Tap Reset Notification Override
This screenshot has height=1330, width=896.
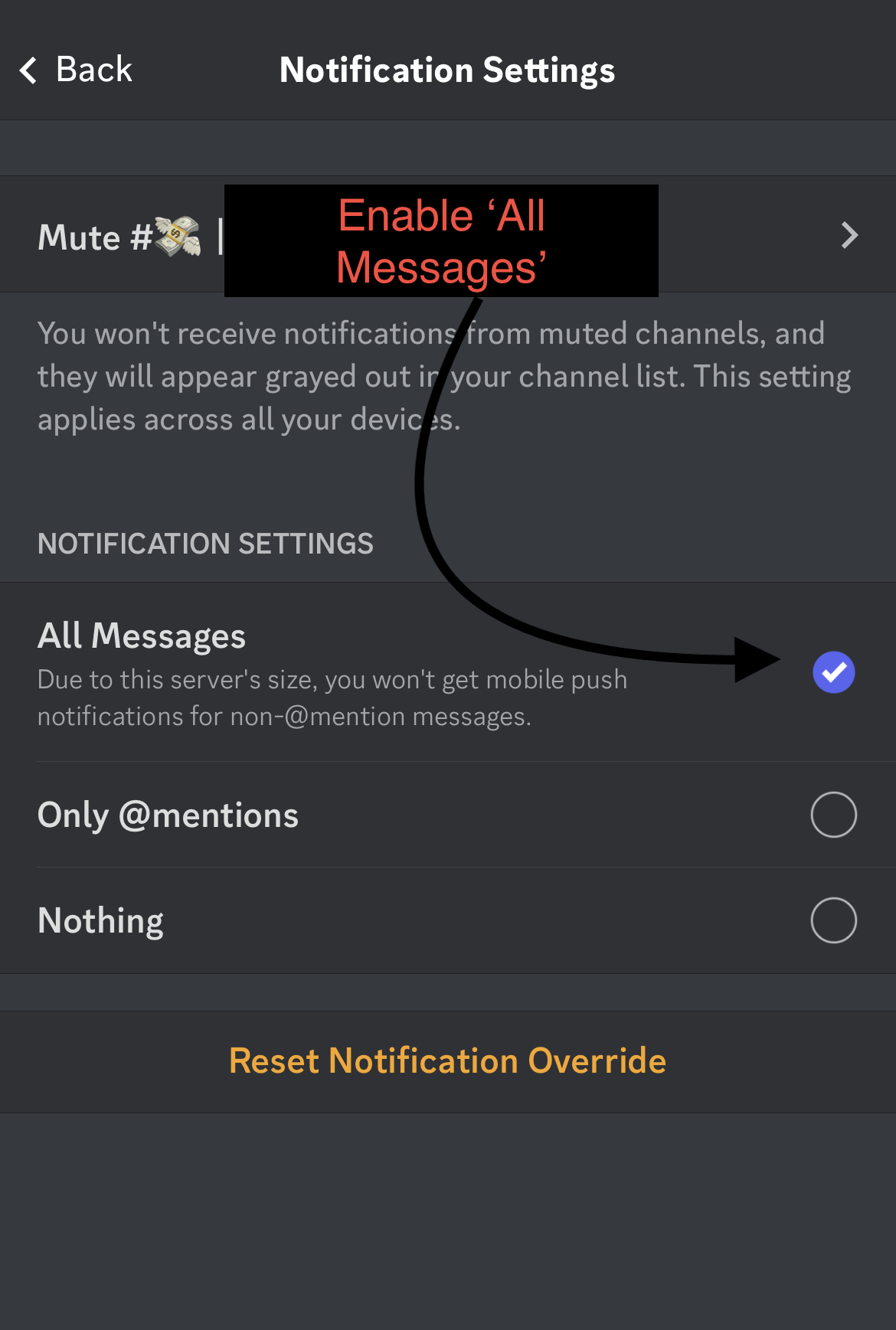coord(447,1061)
